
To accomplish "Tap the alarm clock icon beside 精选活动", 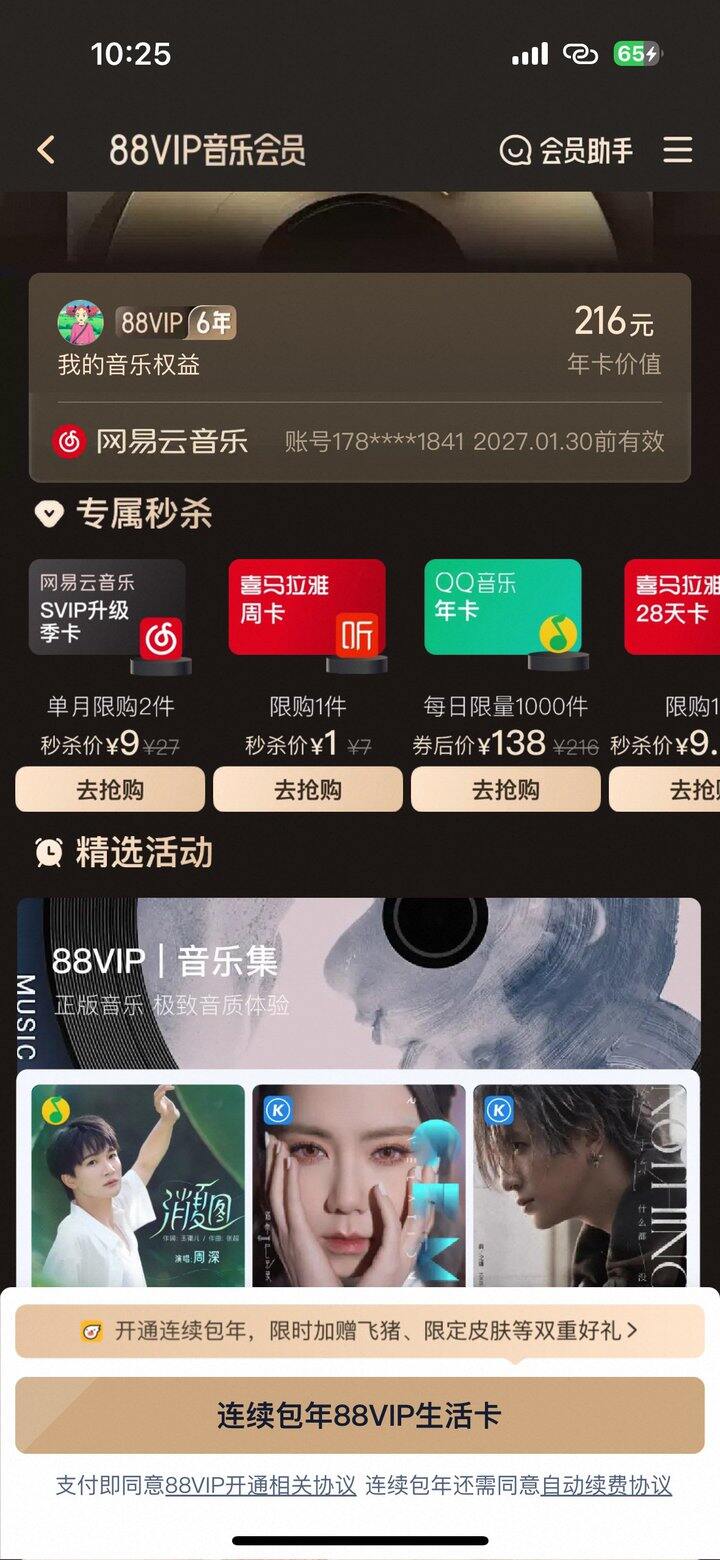I will [x=45, y=853].
